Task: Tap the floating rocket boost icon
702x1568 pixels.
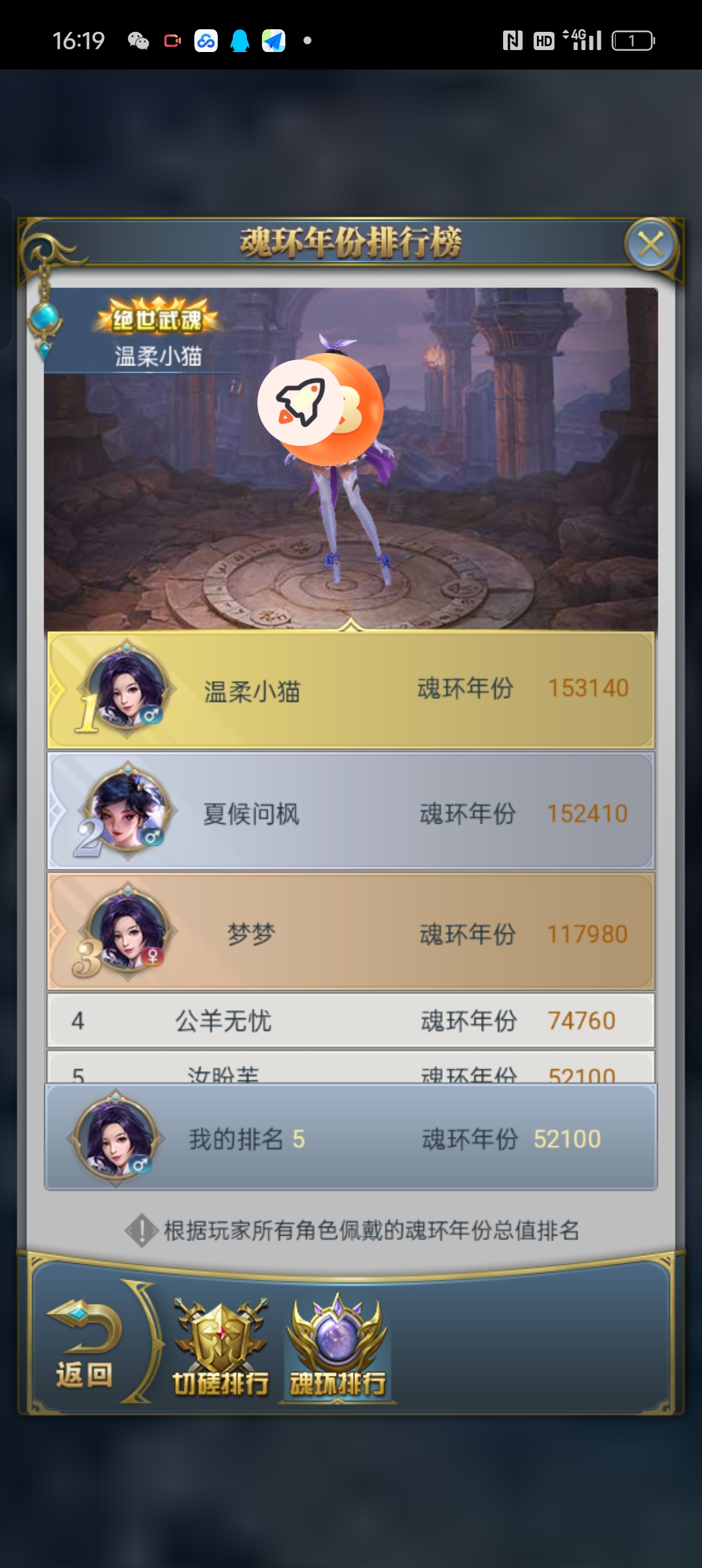Action: tap(300, 403)
